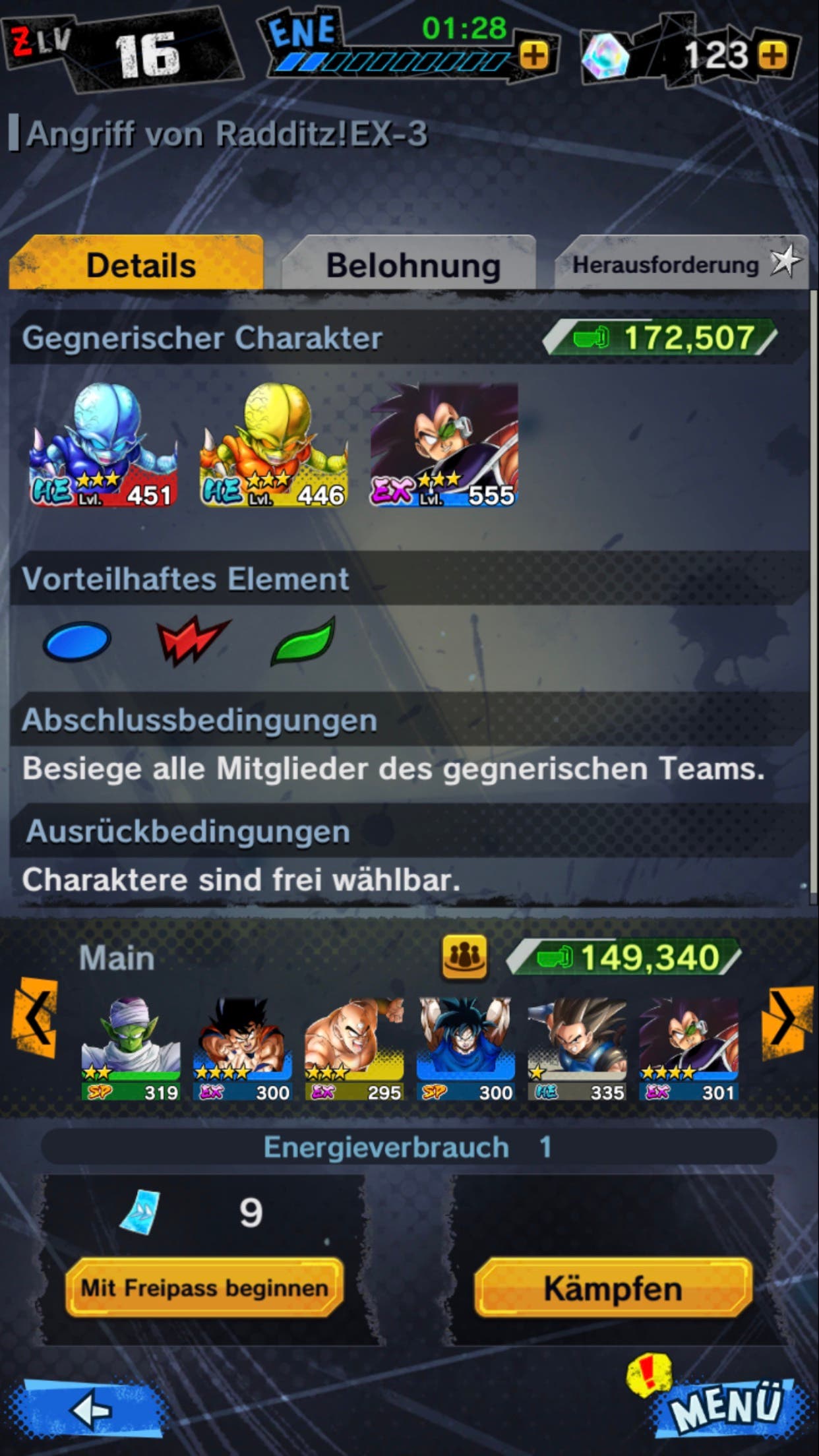The image size is (819, 1456).
Task: Open the Herausforderung tab
Action: (x=682, y=264)
